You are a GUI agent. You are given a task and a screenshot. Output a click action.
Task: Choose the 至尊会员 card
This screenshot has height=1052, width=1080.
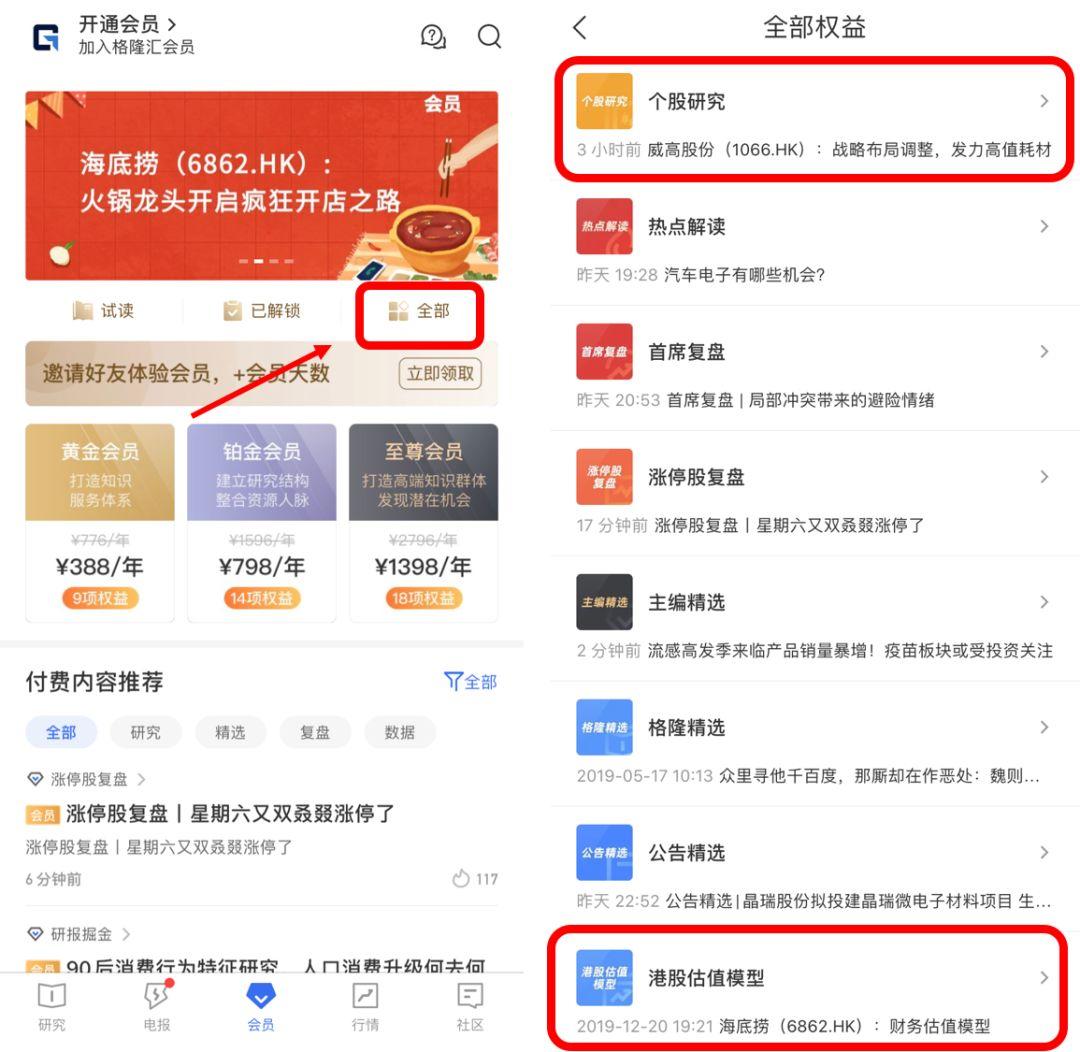(x=423, y=522)
